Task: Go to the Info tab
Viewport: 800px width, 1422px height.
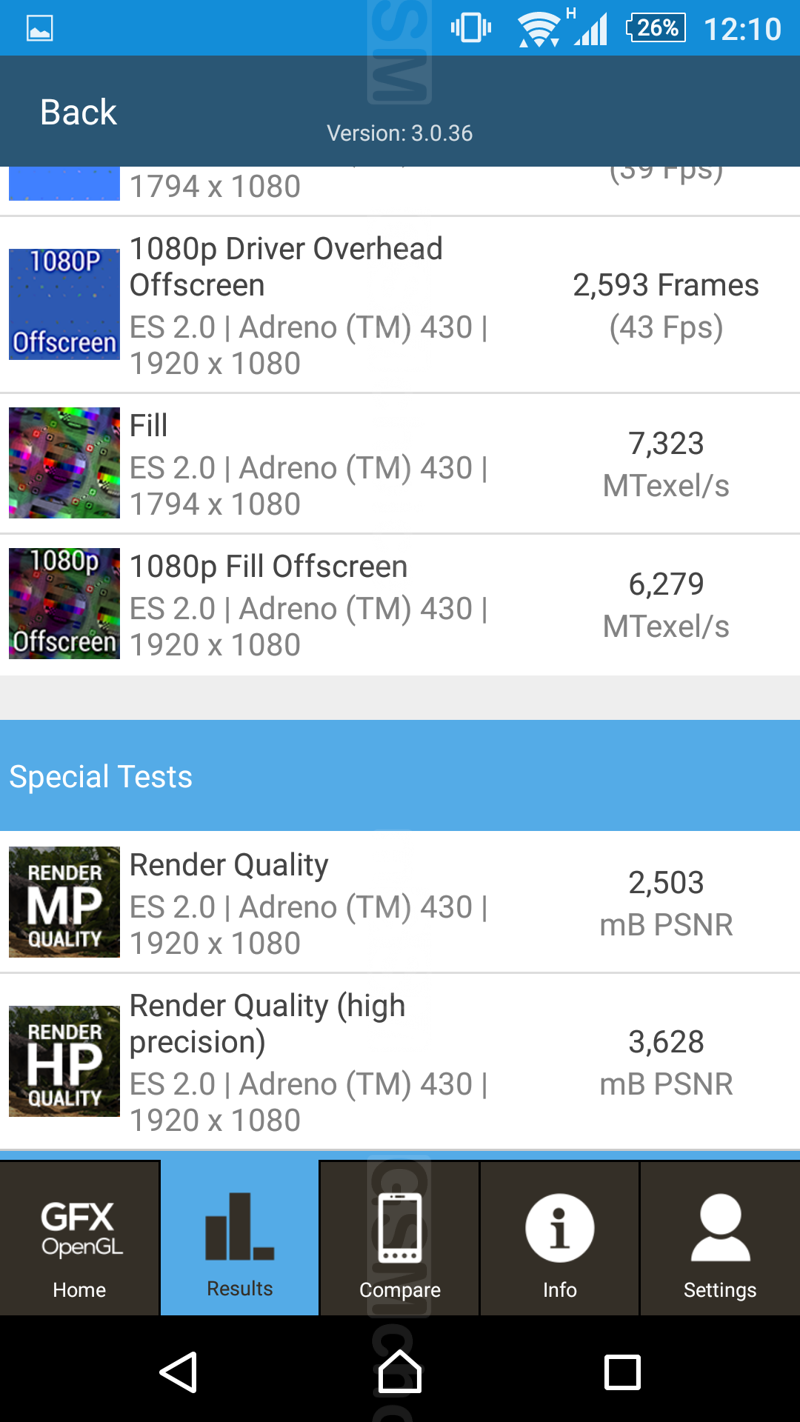Action: tap(560, 1238)
